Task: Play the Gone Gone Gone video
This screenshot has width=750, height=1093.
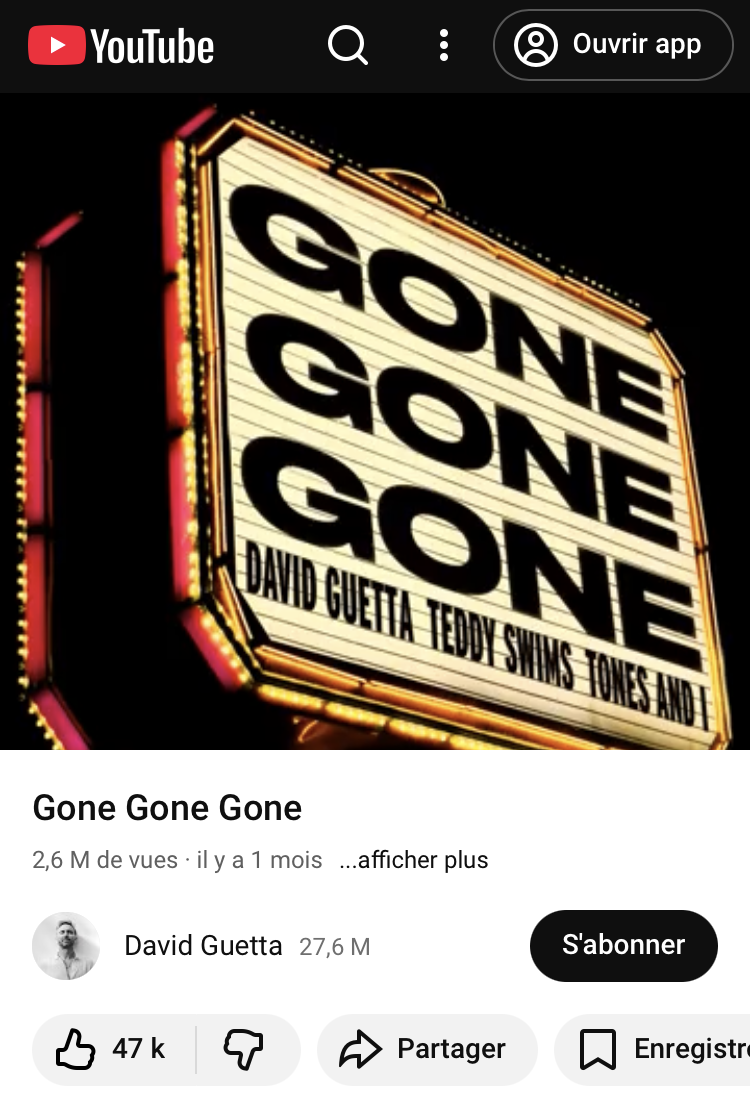Action: pyautogui.click(x=375, y=421)
